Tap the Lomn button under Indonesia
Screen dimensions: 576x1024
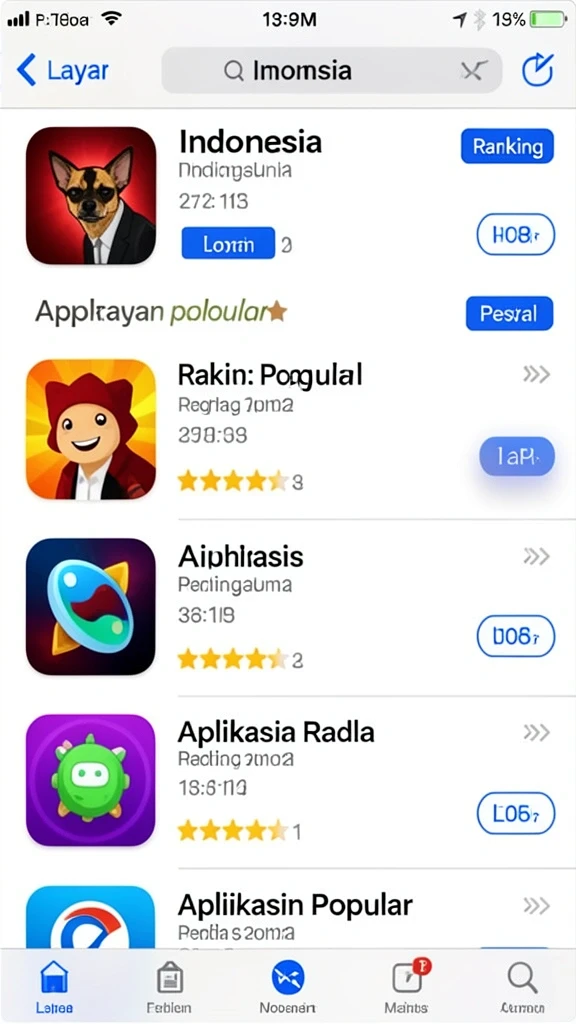pyautogui.click(x=228, y=244)
